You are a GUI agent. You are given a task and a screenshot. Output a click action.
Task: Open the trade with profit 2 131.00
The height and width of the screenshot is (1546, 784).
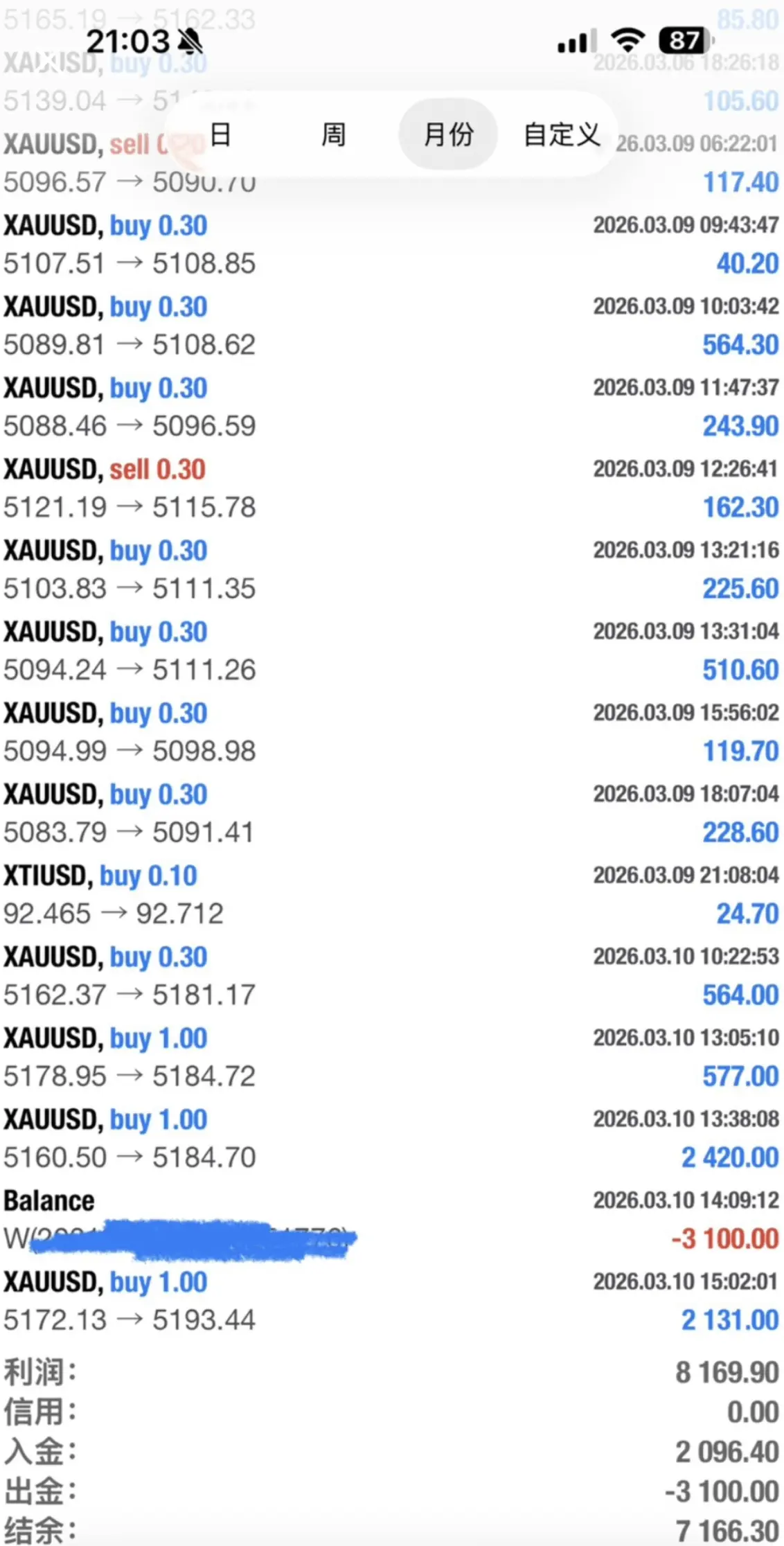pyautogui.click(x=392, y=1301)
